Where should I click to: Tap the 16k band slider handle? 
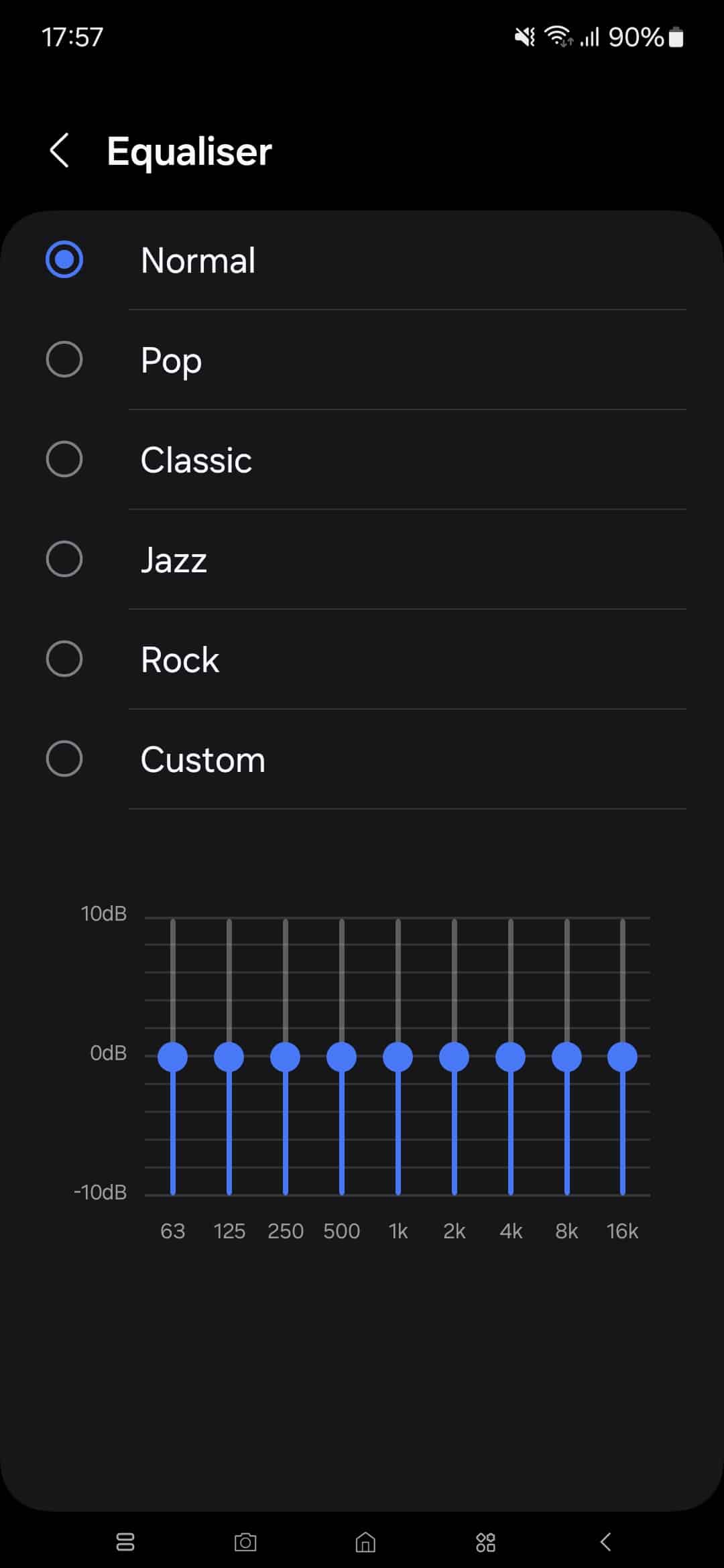click(623, 1057)
